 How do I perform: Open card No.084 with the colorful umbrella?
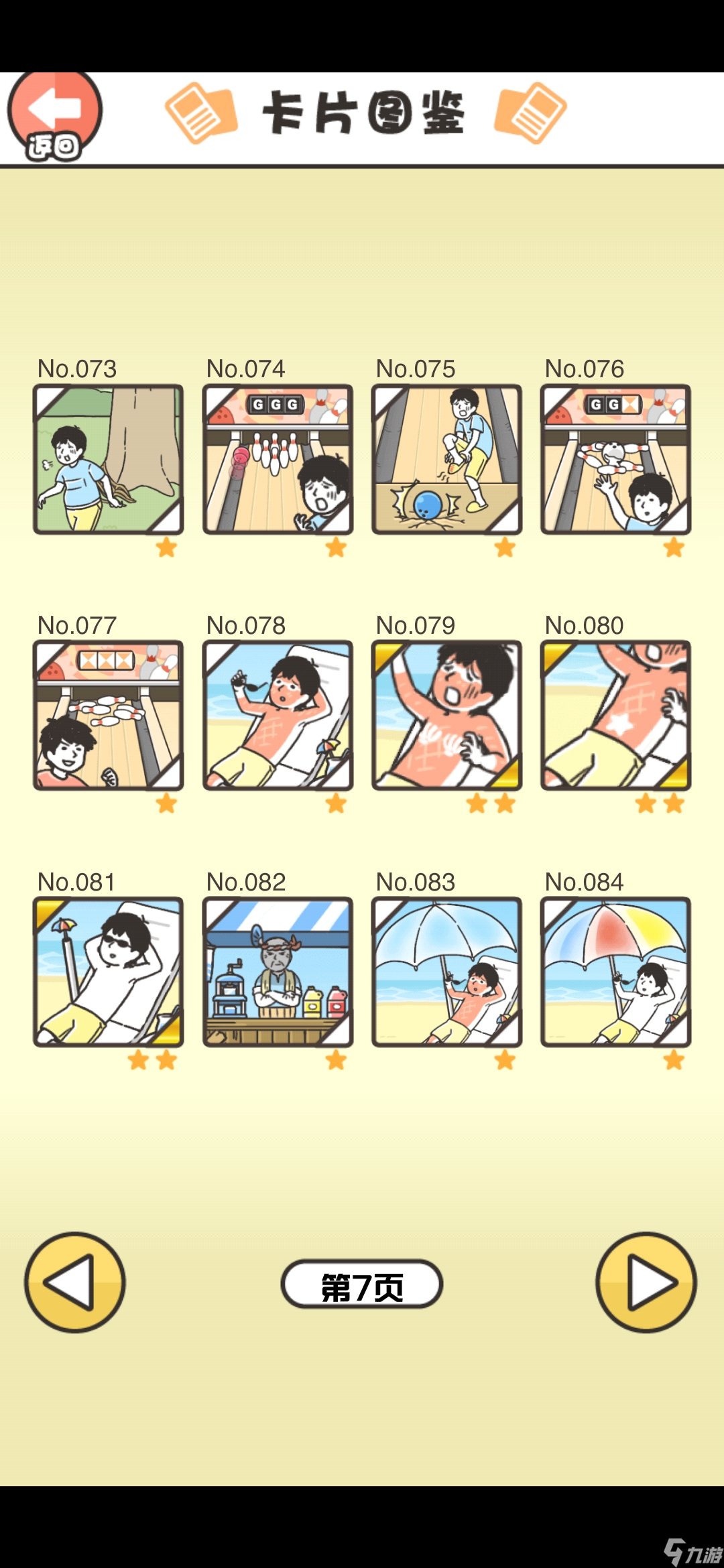pos(615,972)
